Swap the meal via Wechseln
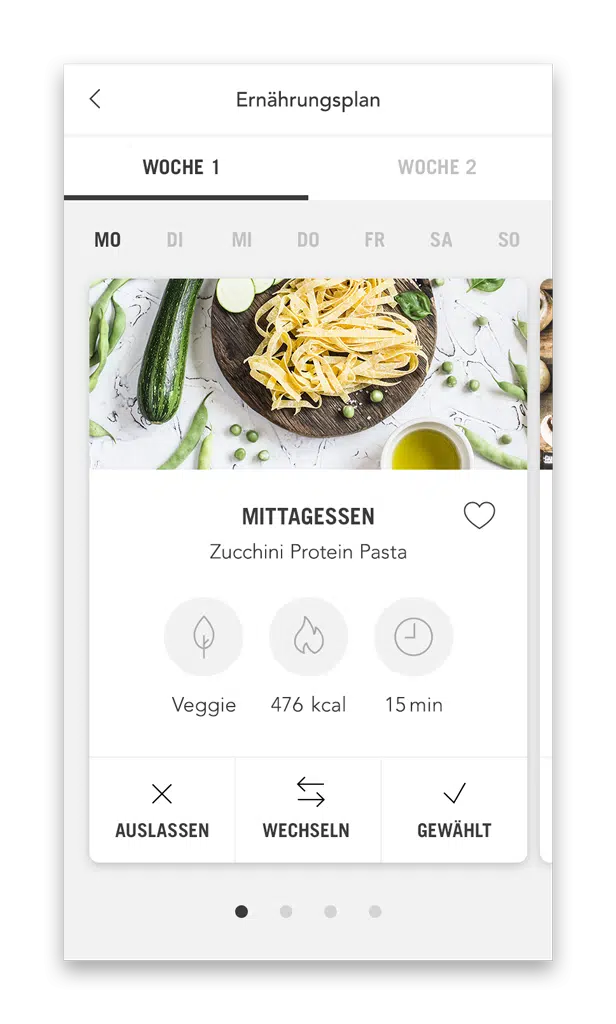 (x=308, y=811)
